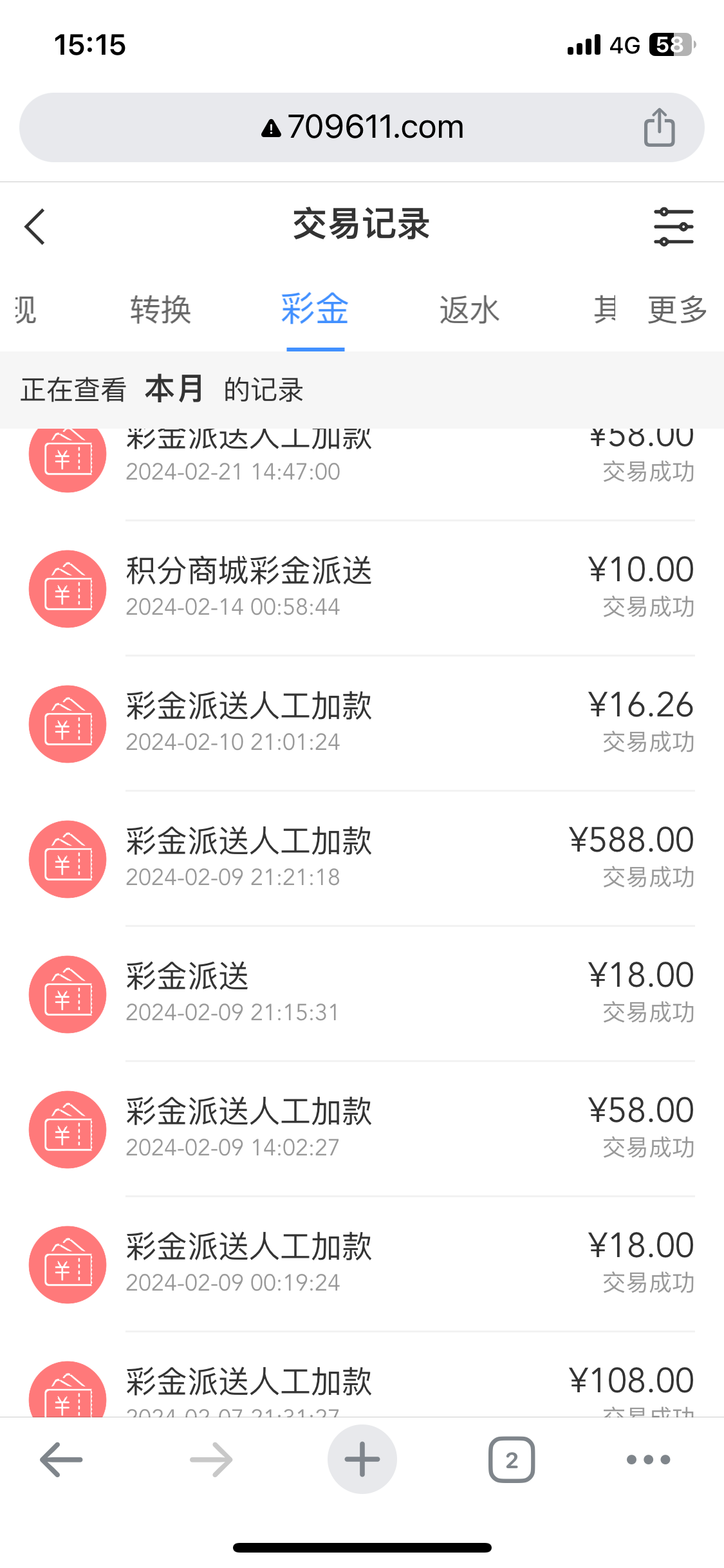The width and height of the screenshot is (724, 1568).
Task: Open the record dated 2024-02-09 14:02:27
Action: pyautogui.click(x=362, y=1128)
